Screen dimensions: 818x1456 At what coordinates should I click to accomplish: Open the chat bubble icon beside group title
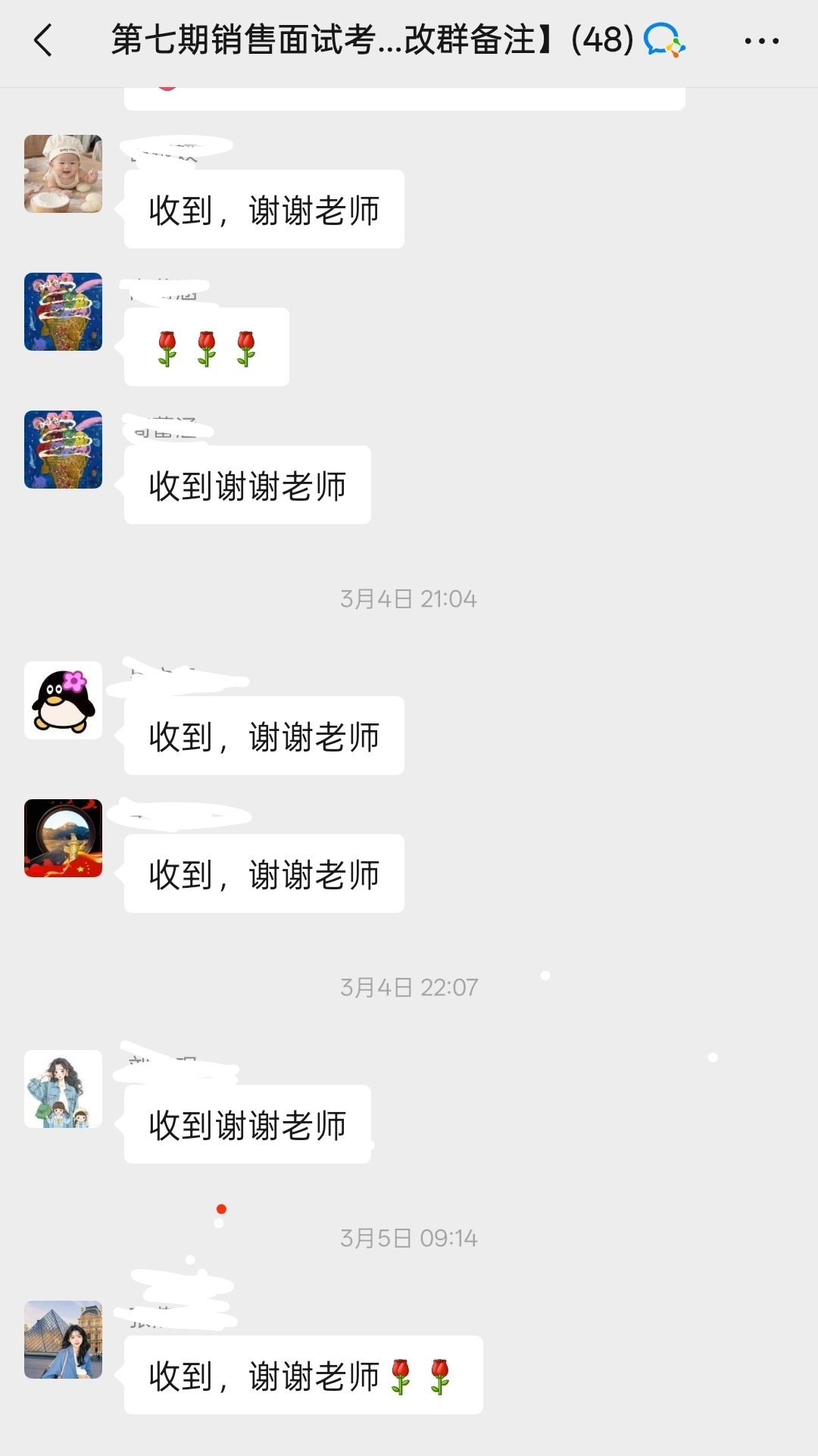click(x=663, y=40)
